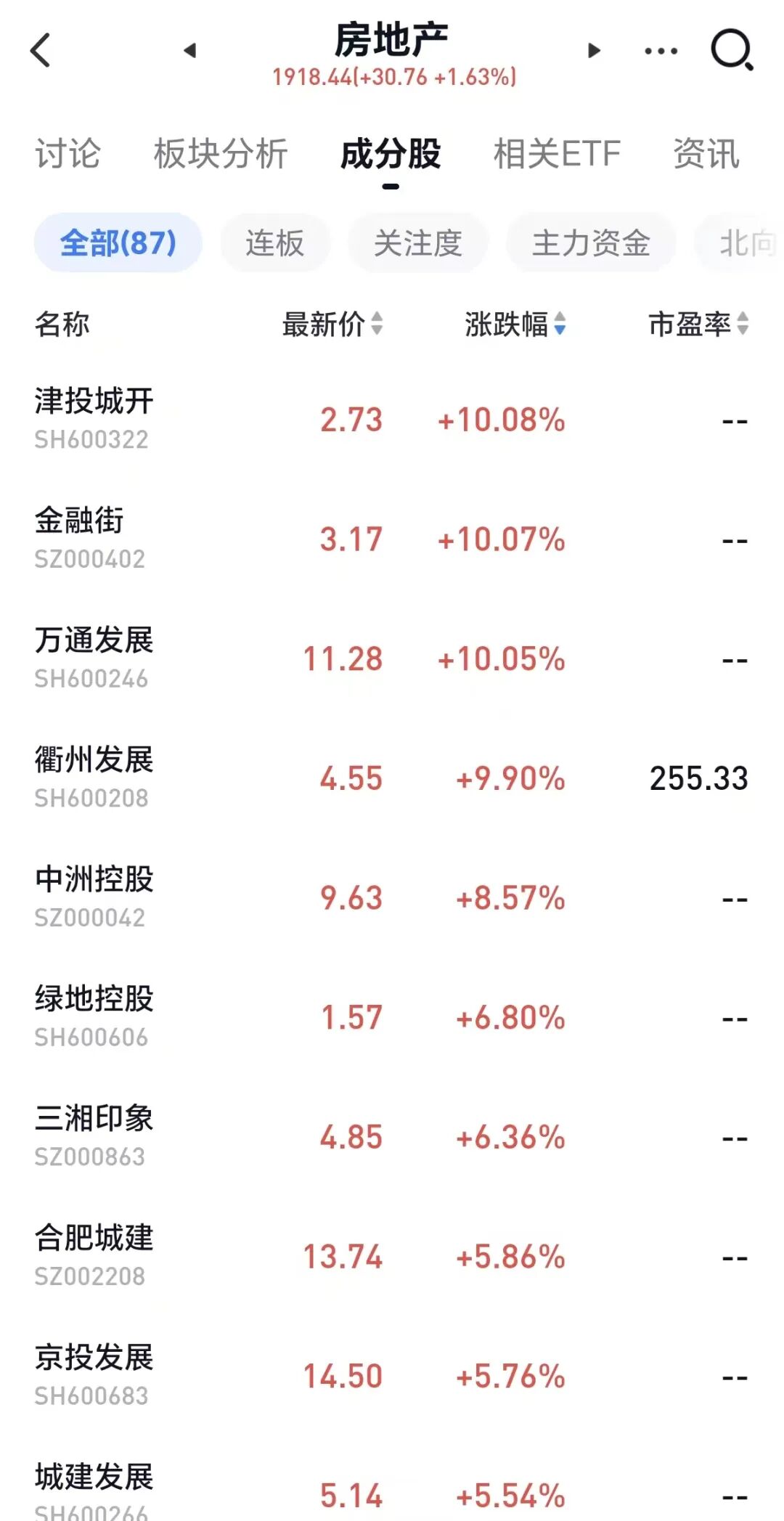Open stock 津投城开 SH600322
Screen dimensions: 784x1521
94,419
